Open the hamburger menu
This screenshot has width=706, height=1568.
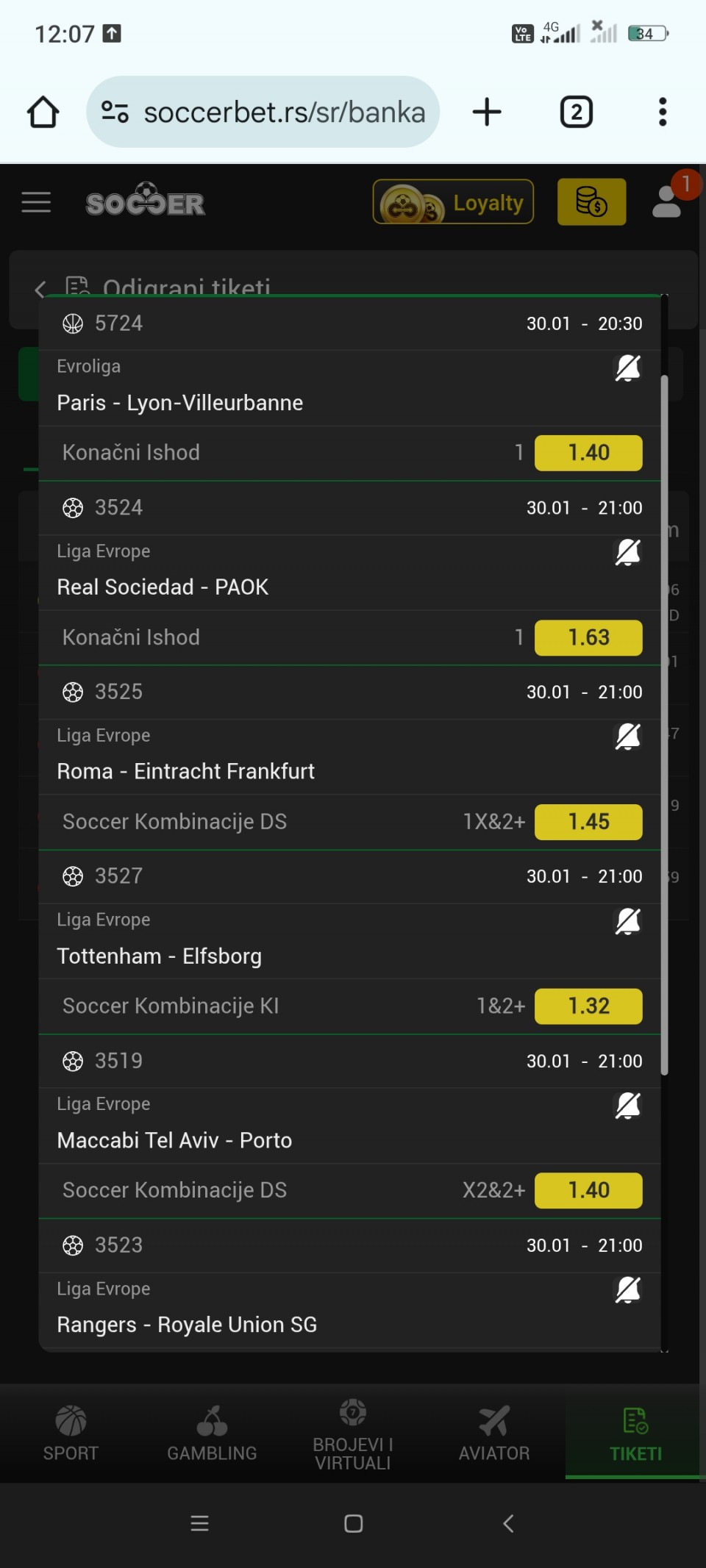tap(36, 202)
